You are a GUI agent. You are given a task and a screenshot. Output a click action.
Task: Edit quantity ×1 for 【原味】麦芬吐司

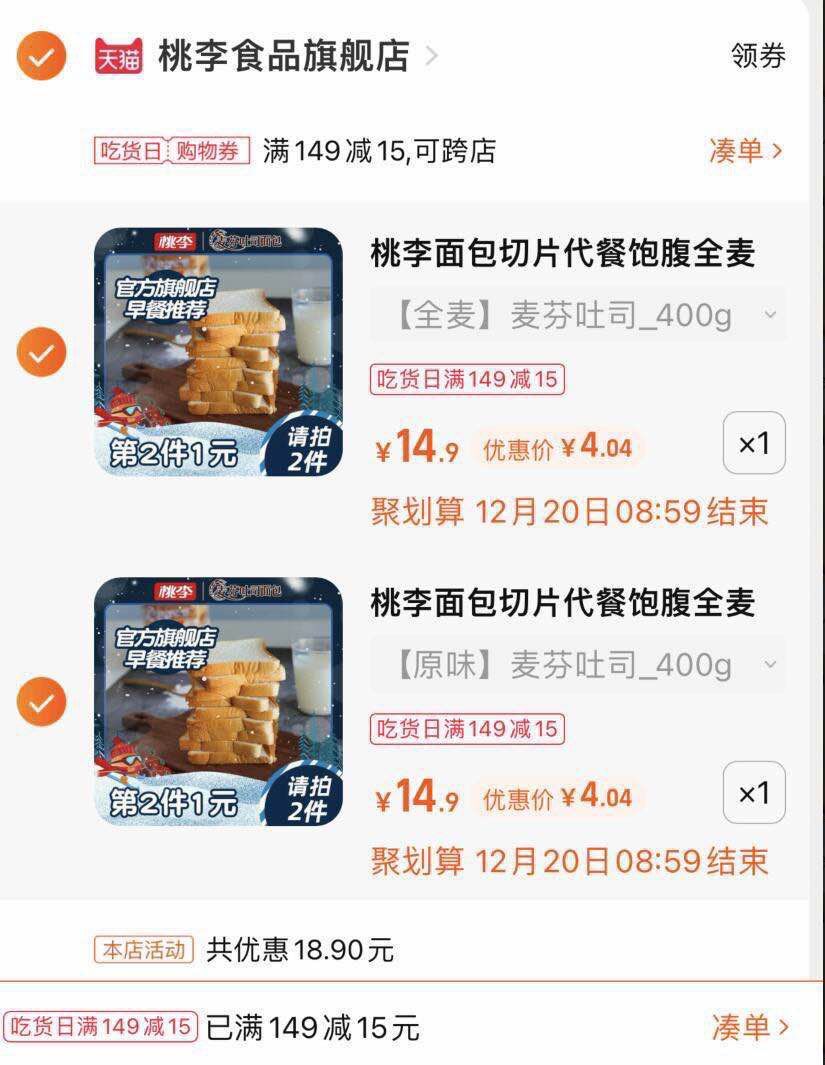pyautogui.click(x=754, y=793)
